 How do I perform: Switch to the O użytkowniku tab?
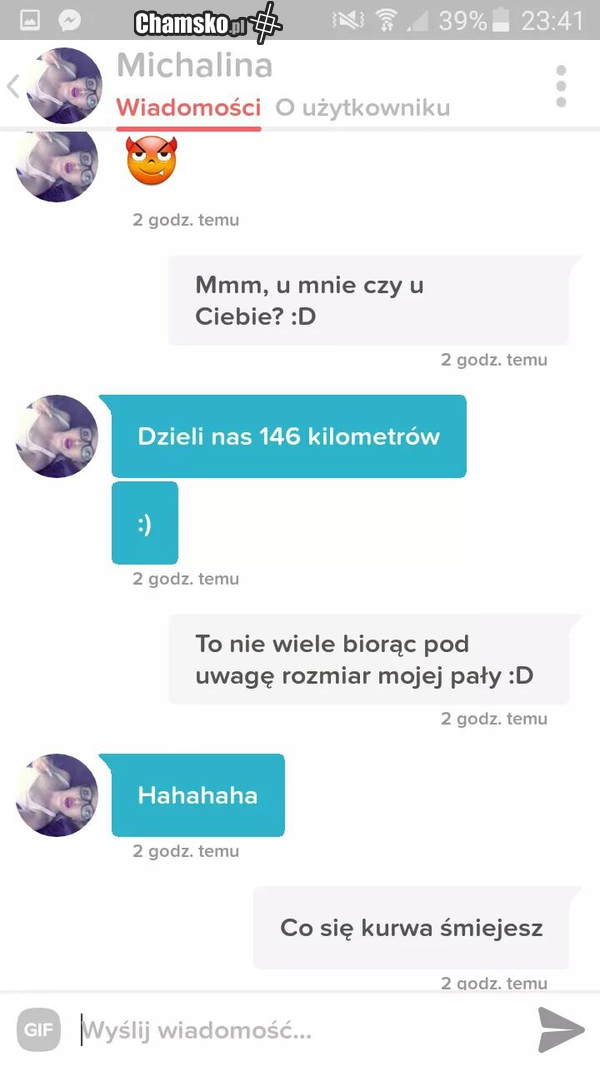pyautogui.click(x=362, y=108)
